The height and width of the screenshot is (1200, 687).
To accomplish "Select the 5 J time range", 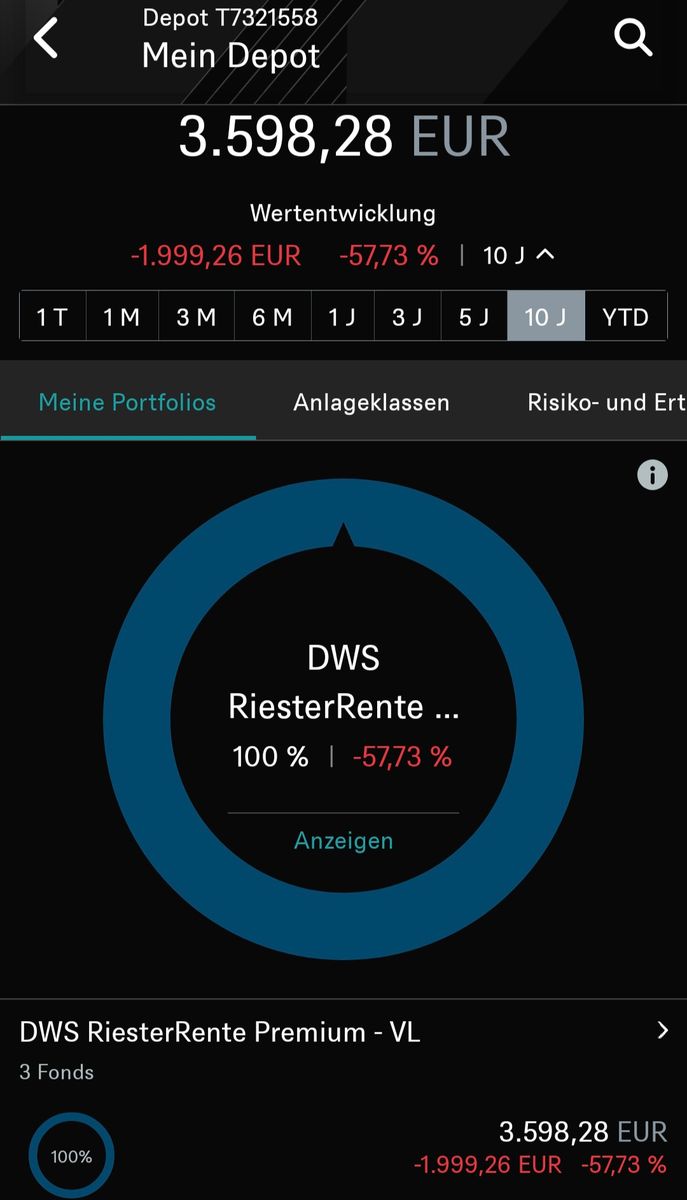I will pos(474,317).
